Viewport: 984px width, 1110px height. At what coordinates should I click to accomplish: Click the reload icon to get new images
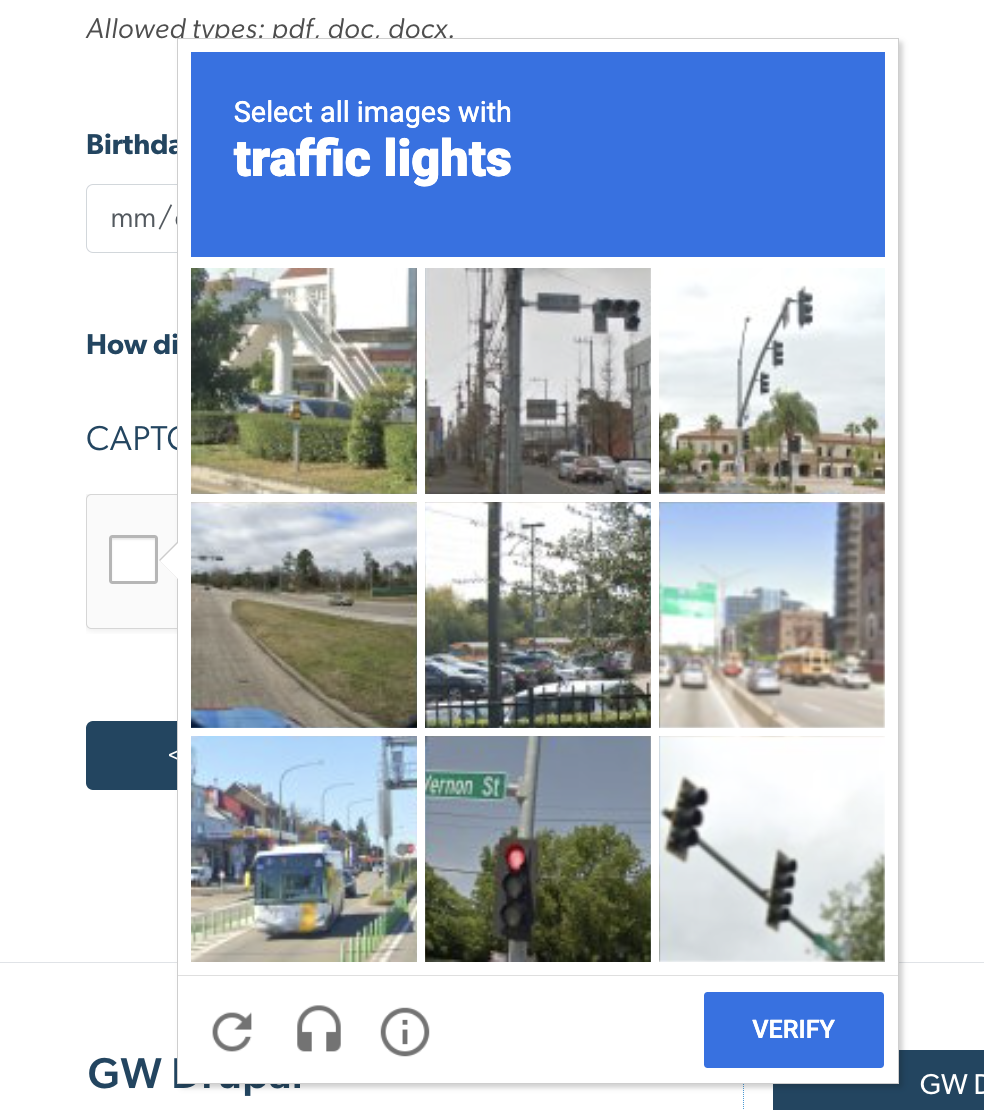231,1031
